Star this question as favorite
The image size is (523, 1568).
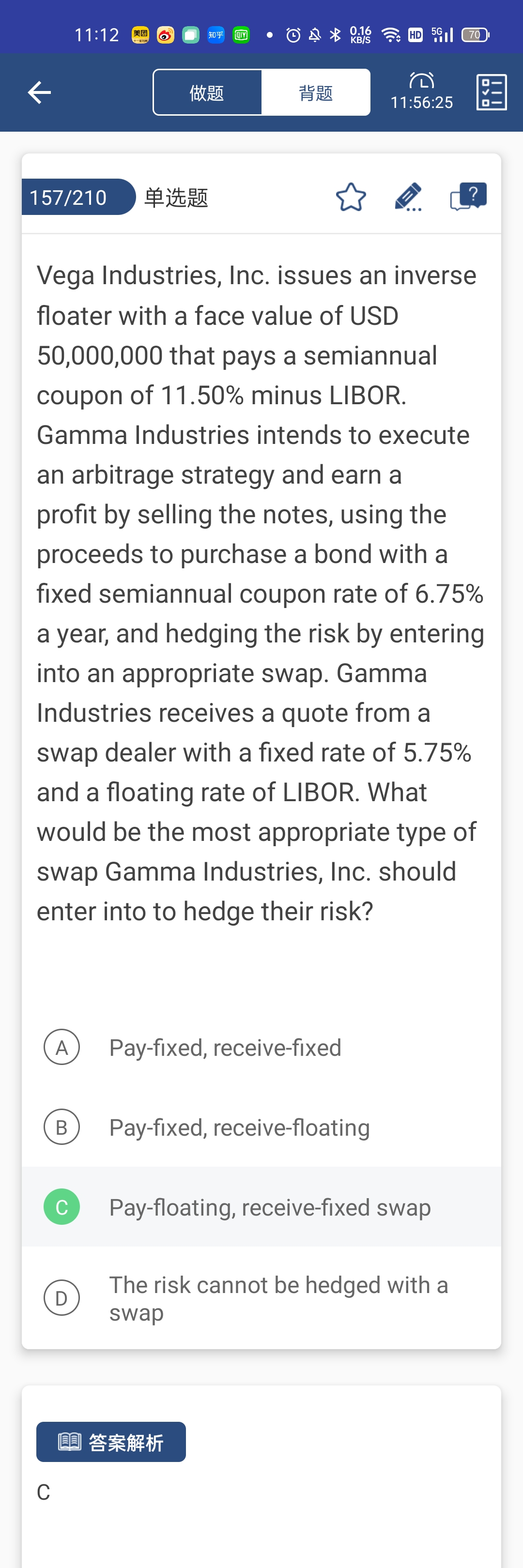coord(351,197)
